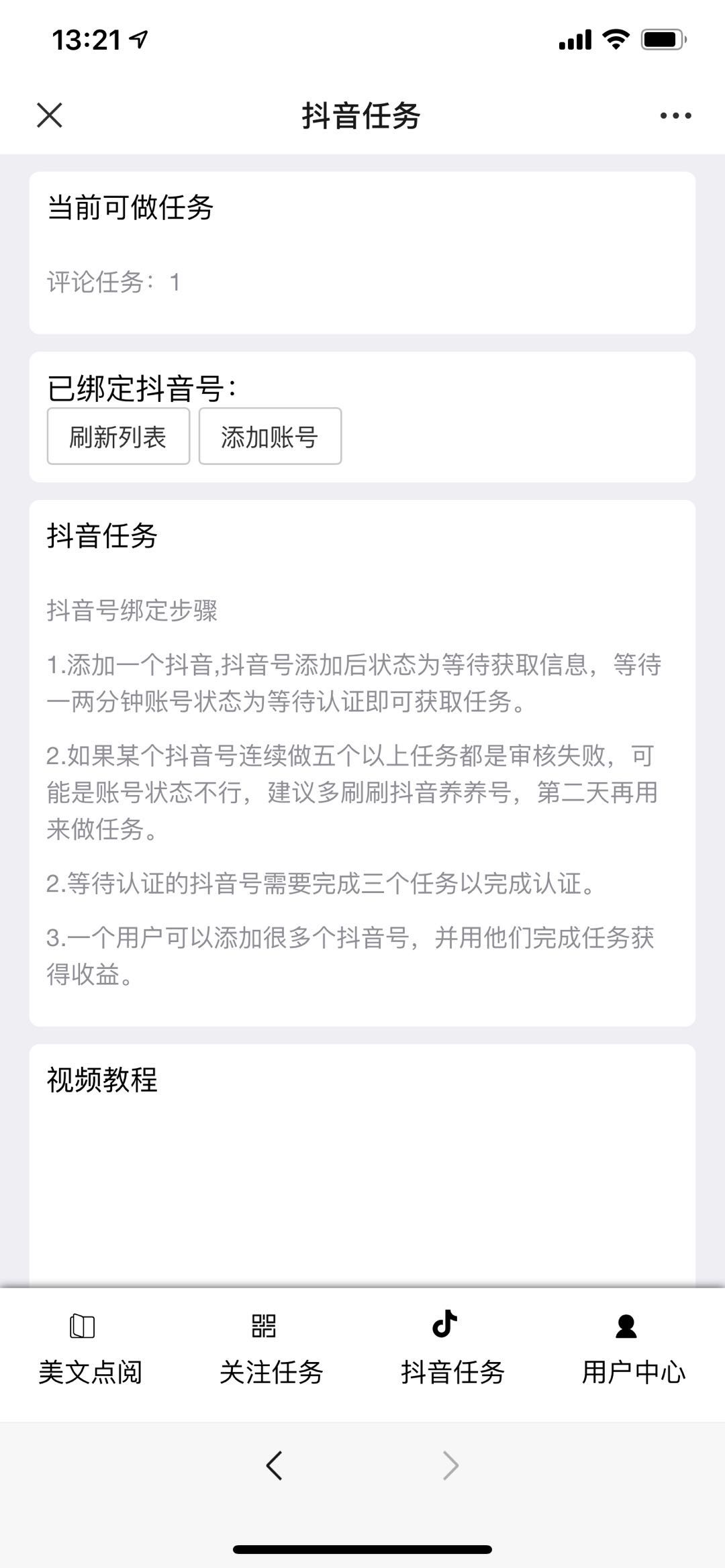This screenshot has height=1568, width=725.
Task: Tap the battery icon in the status bar
Action: pos(661,40)
